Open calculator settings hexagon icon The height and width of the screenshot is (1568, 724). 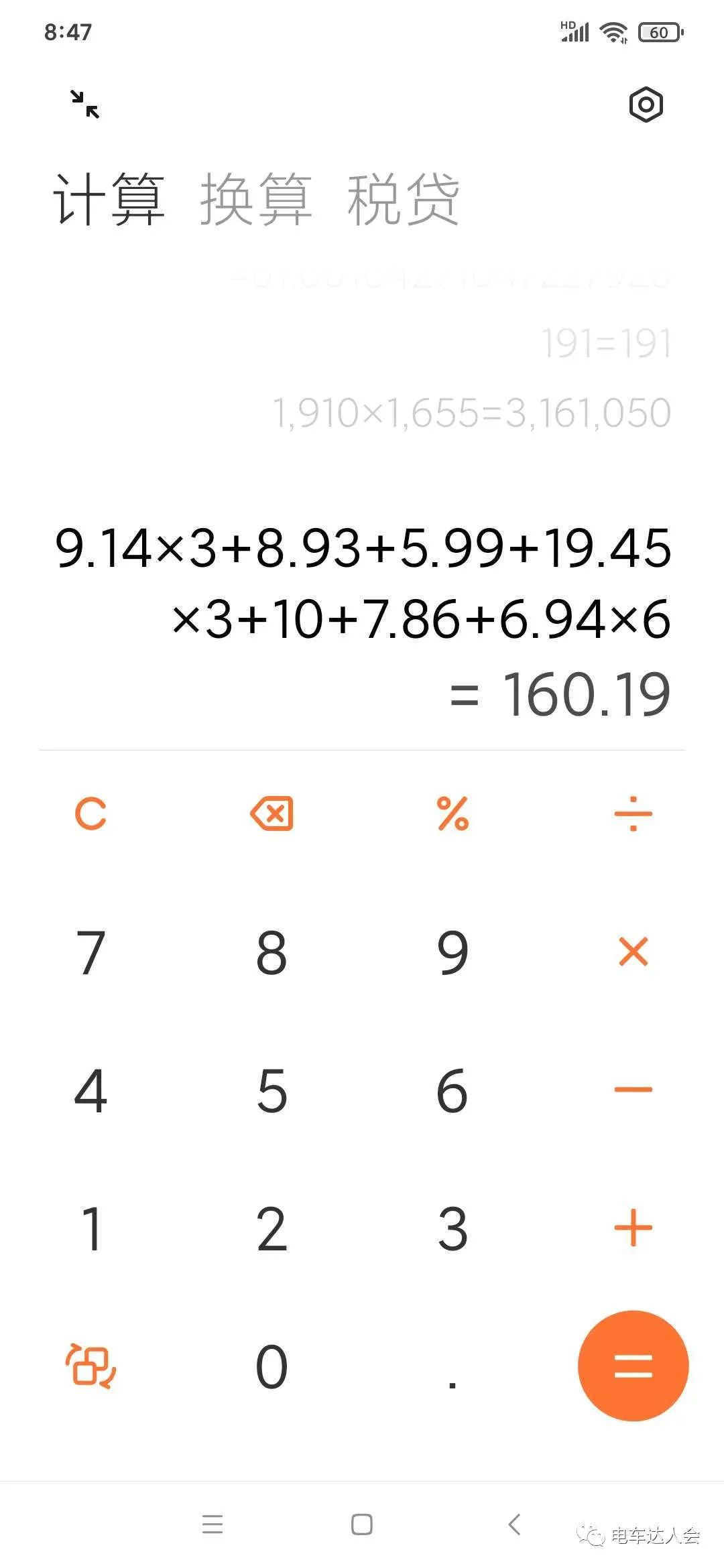click(646, 105)
